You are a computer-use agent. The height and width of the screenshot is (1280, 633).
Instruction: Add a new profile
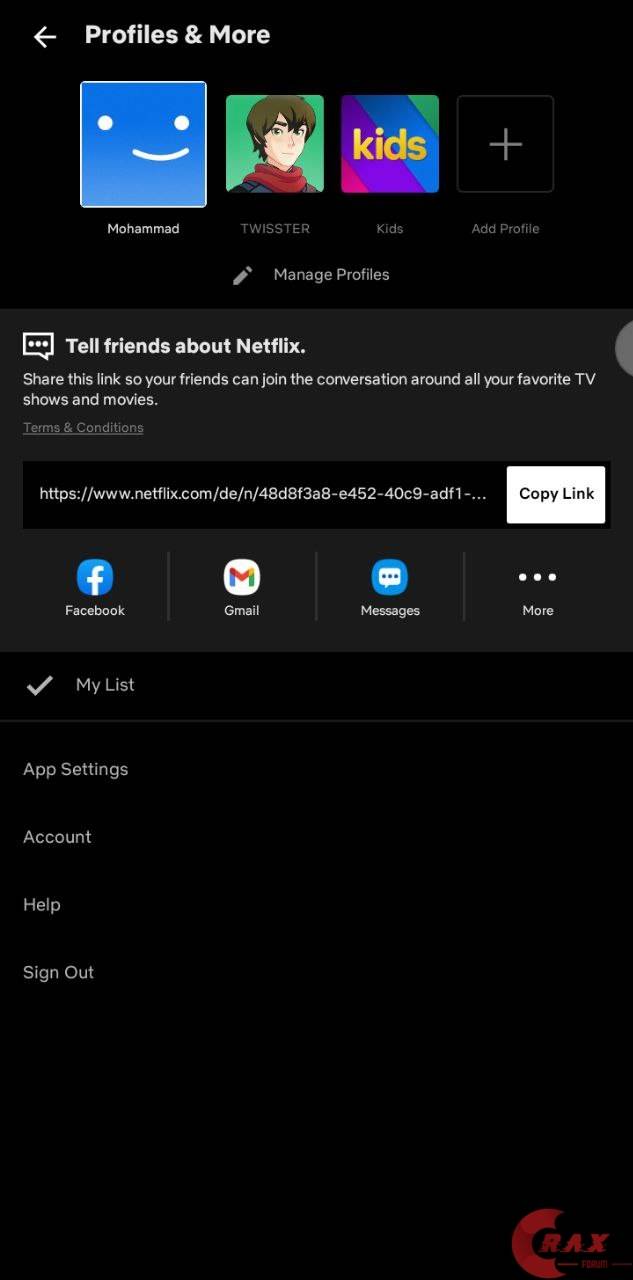tap(505, 144)
